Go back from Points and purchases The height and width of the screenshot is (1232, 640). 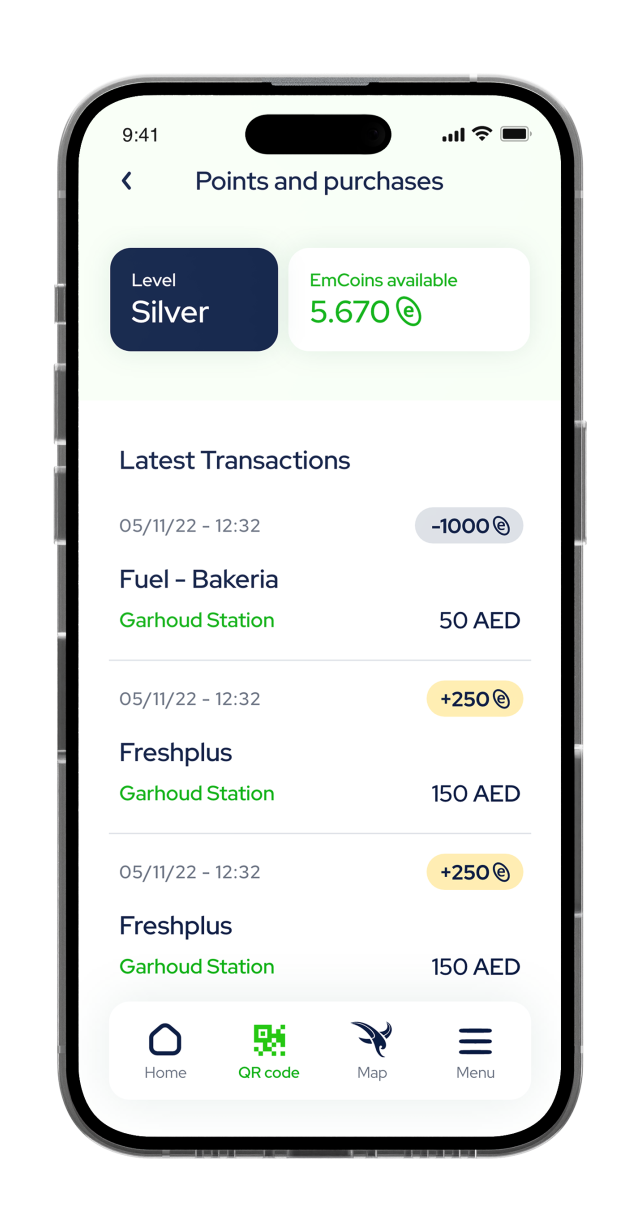[x=127, y=181]
